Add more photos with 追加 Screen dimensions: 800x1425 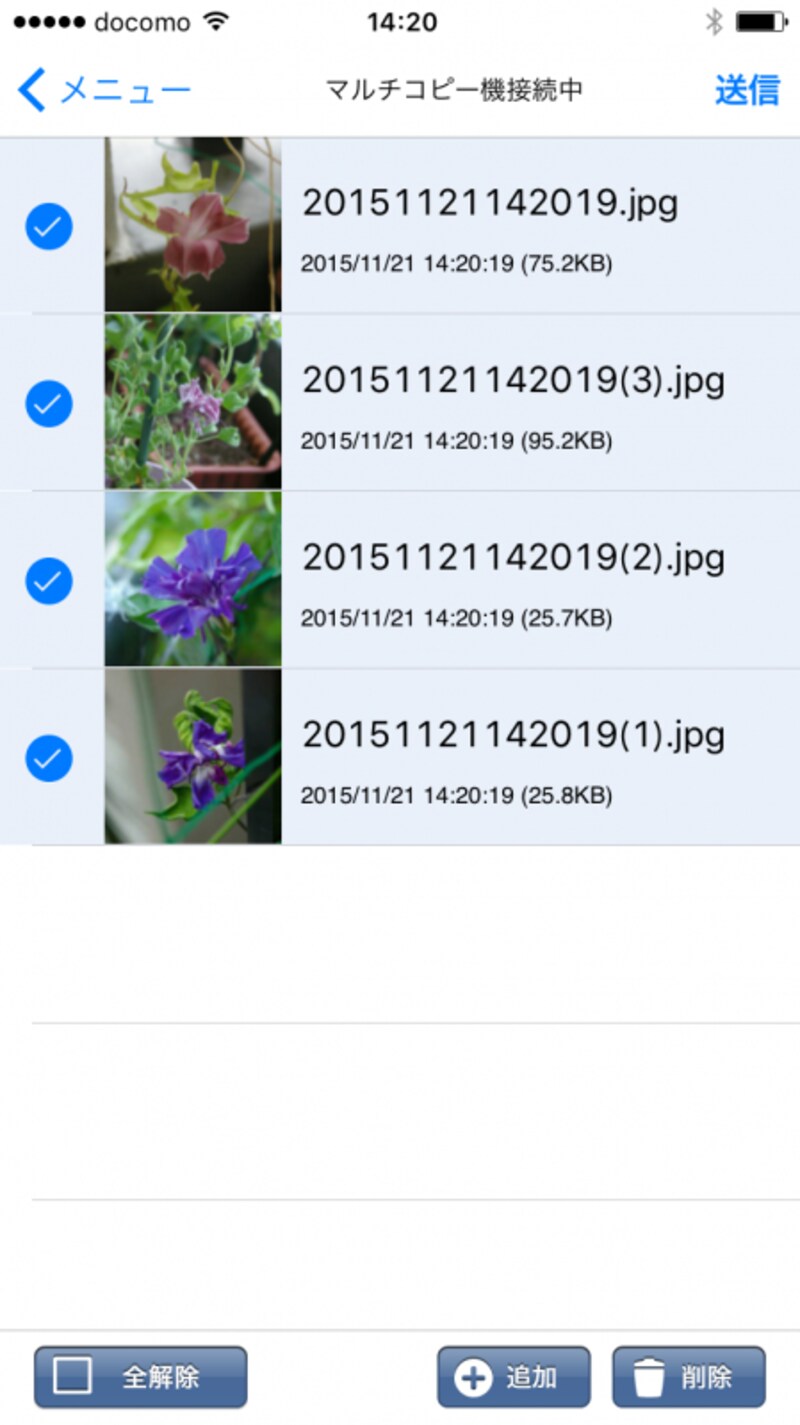point(513,1377)
